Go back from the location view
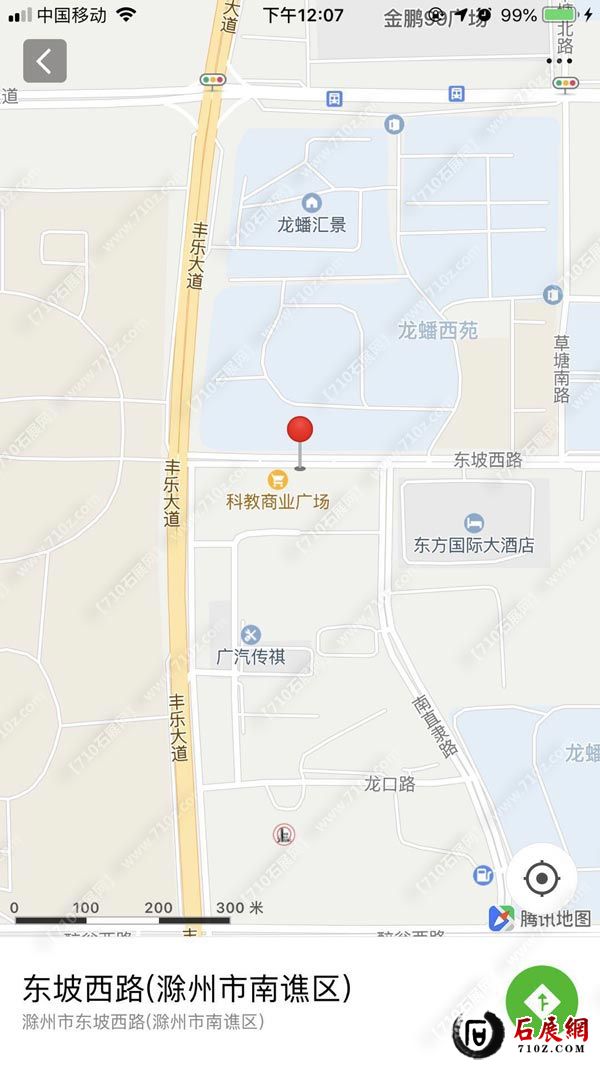The image size is (600, 1067). coord(45,61)
